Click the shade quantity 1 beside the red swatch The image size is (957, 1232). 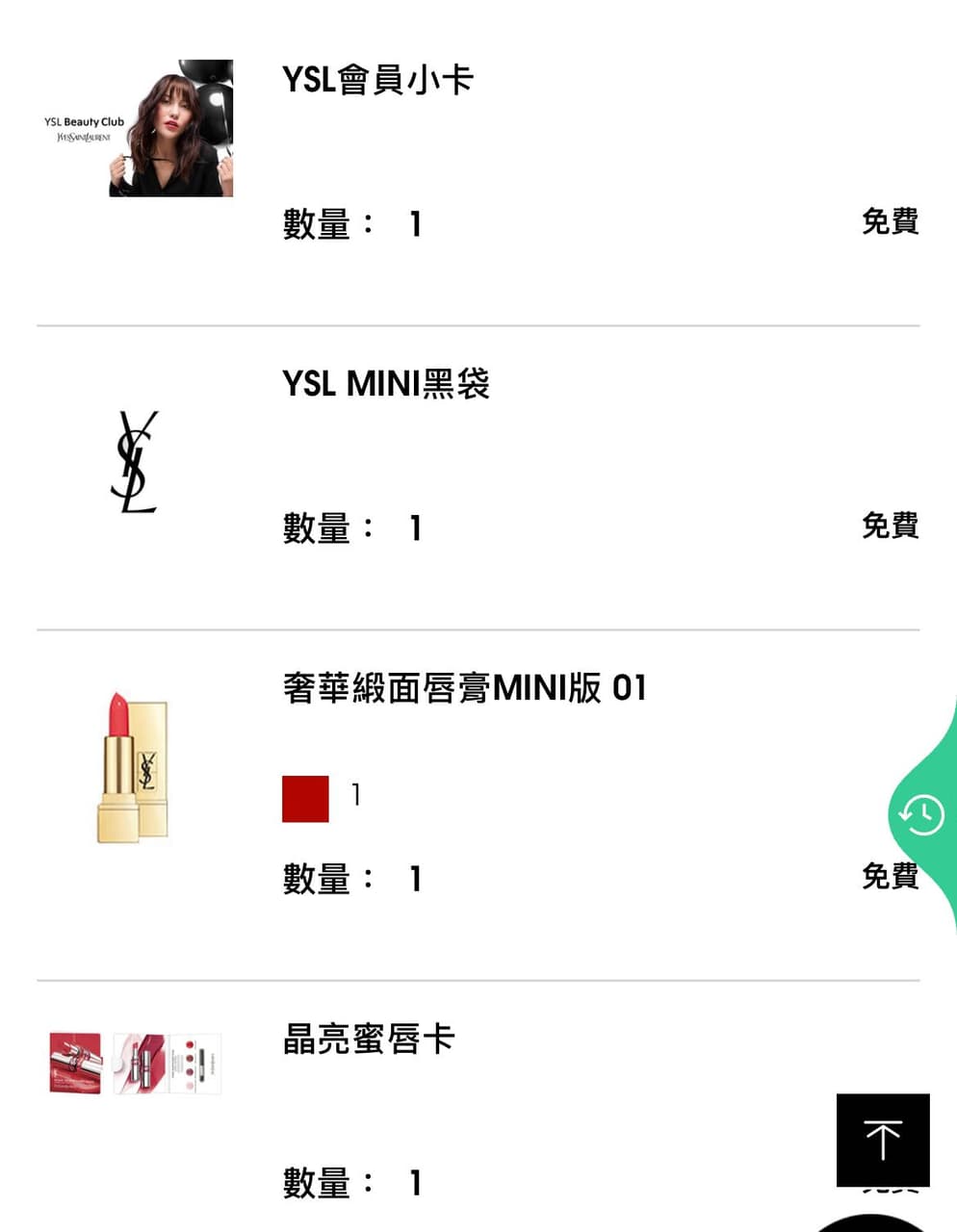point(355,796)
